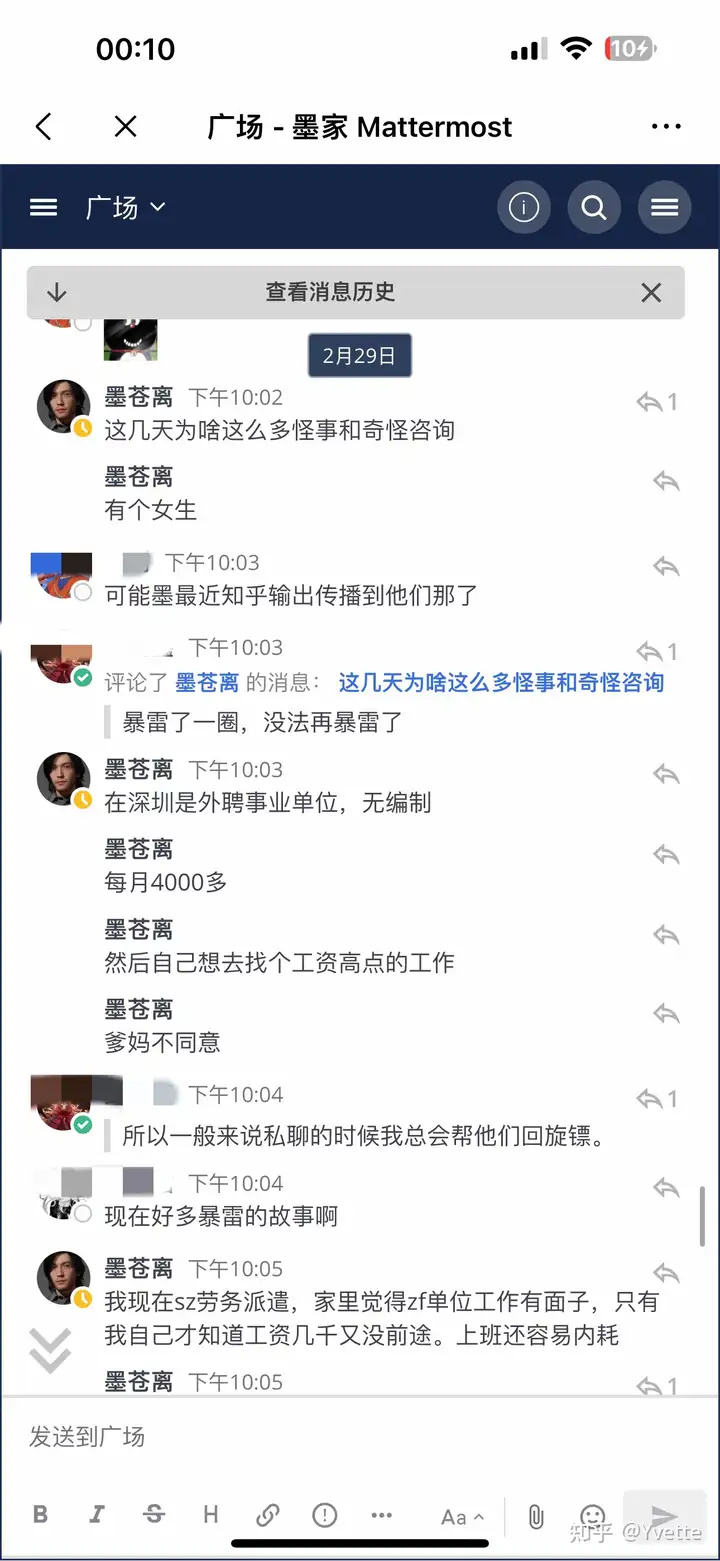Image resolution: width=720 pixels, height=1561 pixels.
Task: Open quoted message link 这几天为啥这么多怪事和奇怪咨询
Action: [501, 682]
